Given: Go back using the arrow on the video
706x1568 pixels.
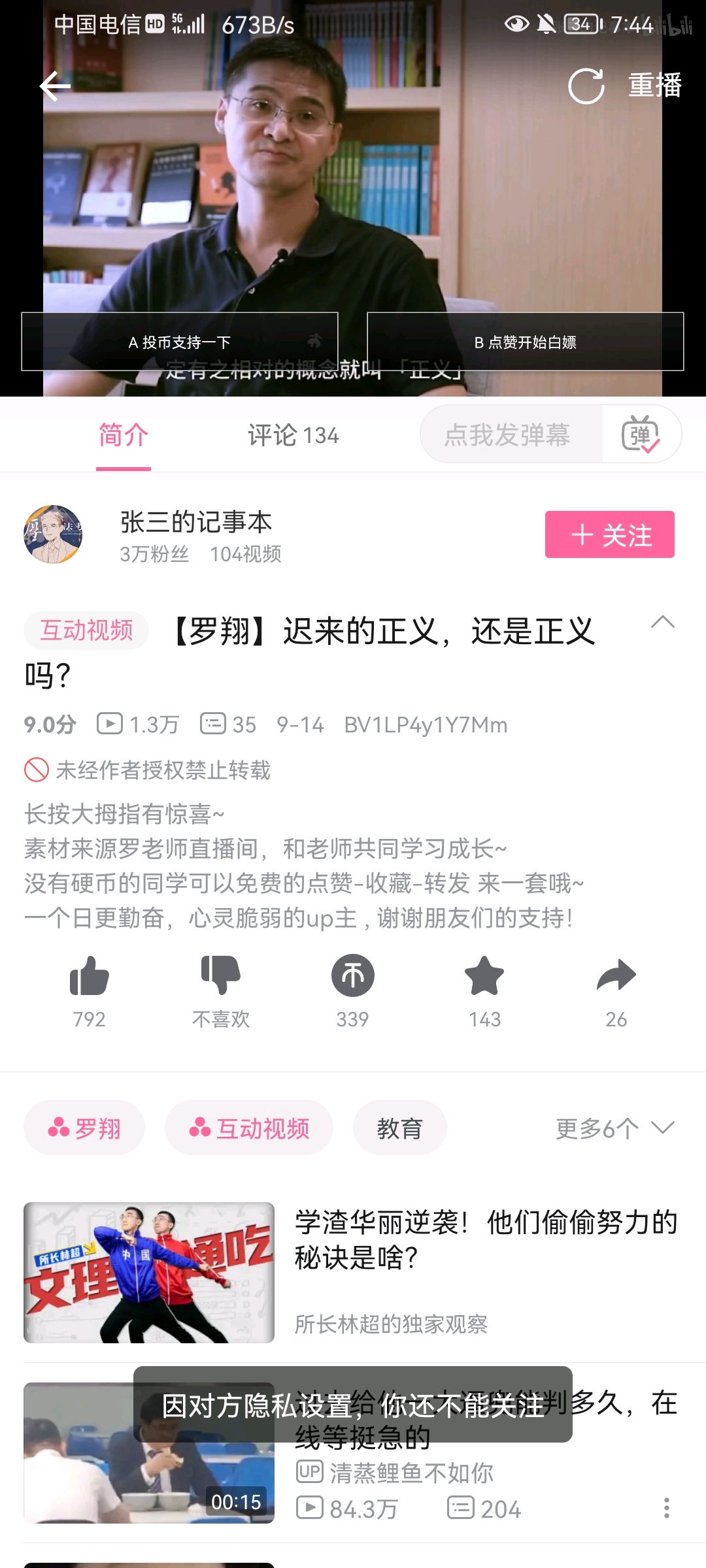Looking at the screenshot, I should (x=55, y=86).
